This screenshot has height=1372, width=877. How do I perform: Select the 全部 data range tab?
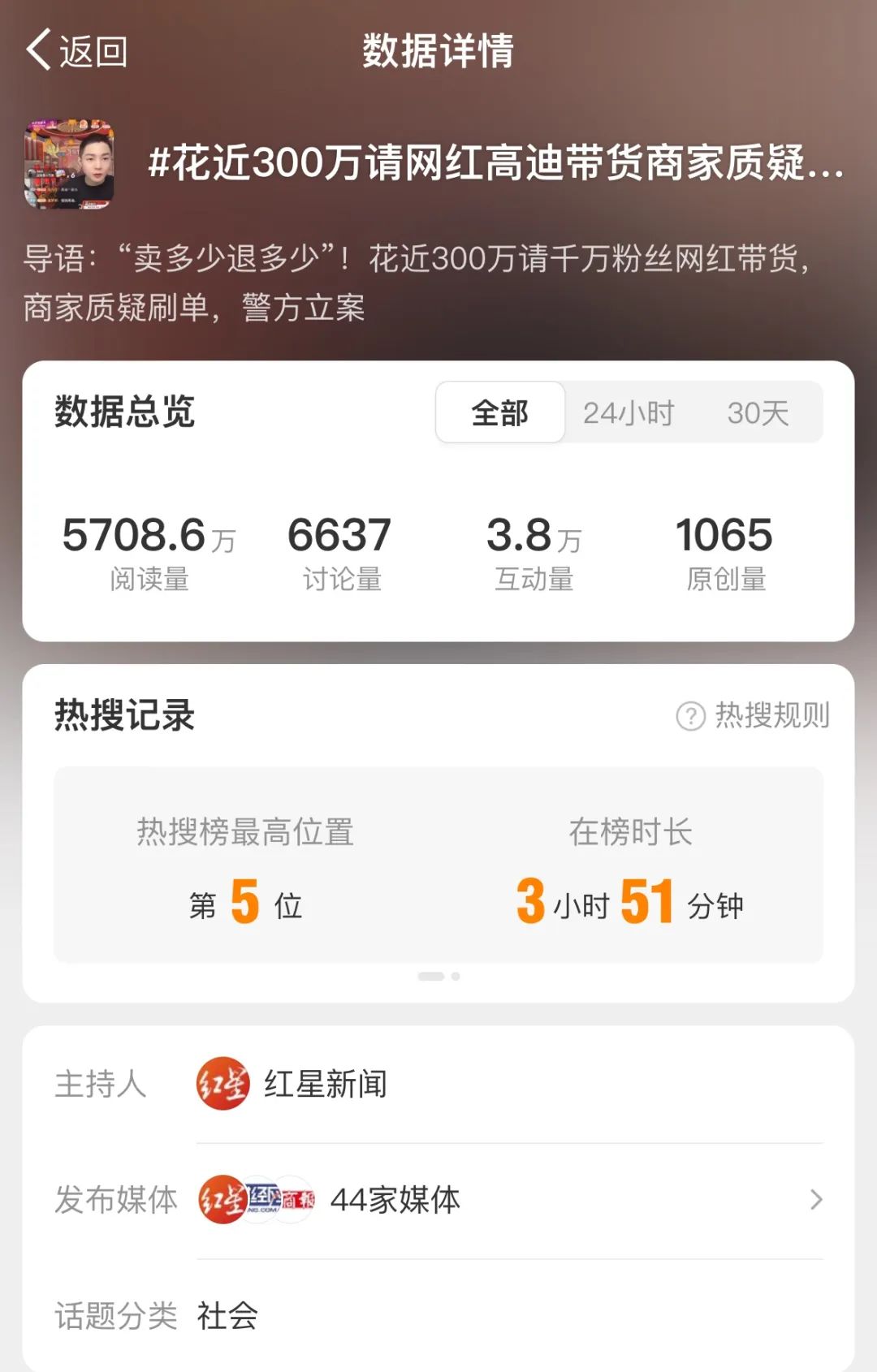click(500, 413)
